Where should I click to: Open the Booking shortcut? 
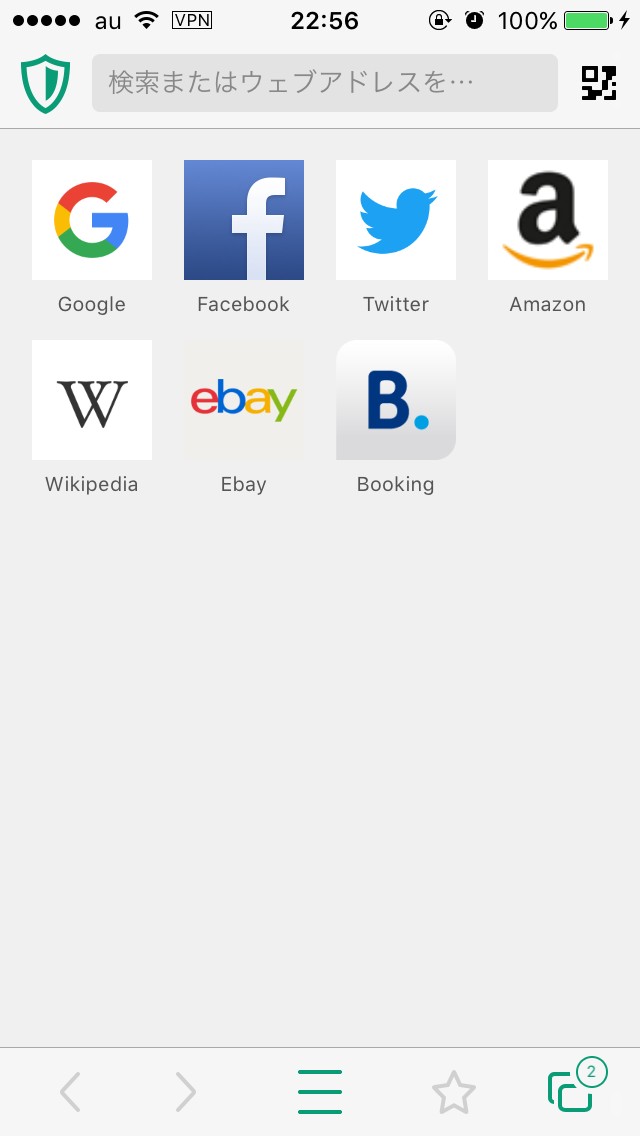[x=396, y=400]
